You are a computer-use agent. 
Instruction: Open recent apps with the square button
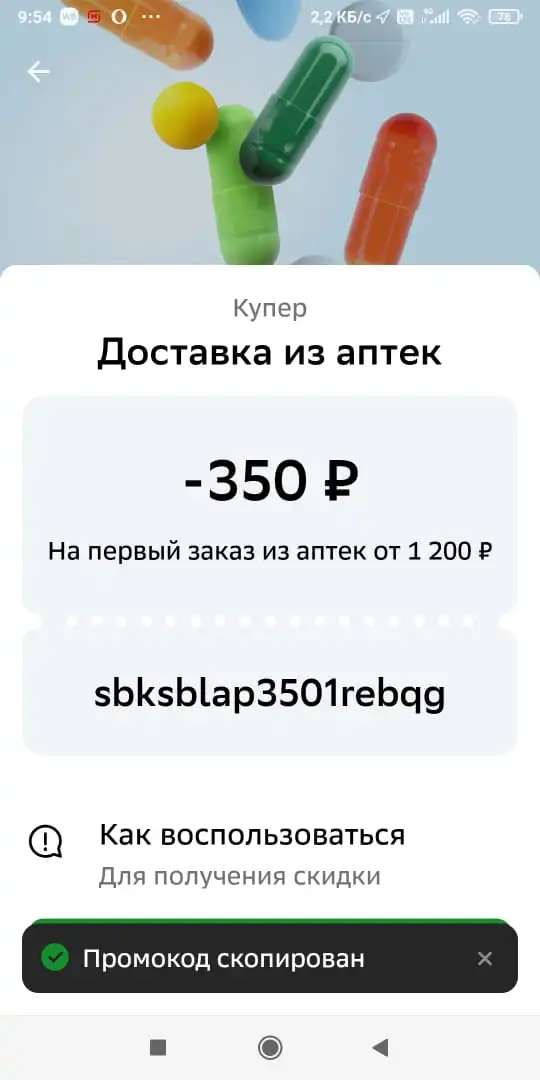point(158,1048)
